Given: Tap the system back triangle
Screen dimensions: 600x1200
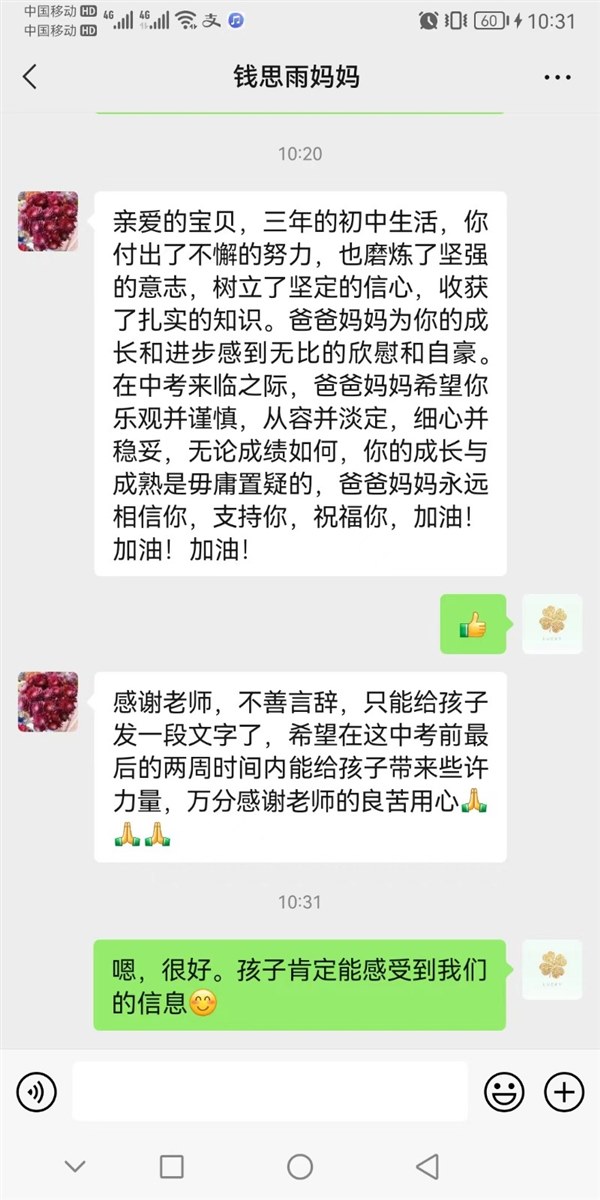Looking at the screenshot, I should 428,1166.
